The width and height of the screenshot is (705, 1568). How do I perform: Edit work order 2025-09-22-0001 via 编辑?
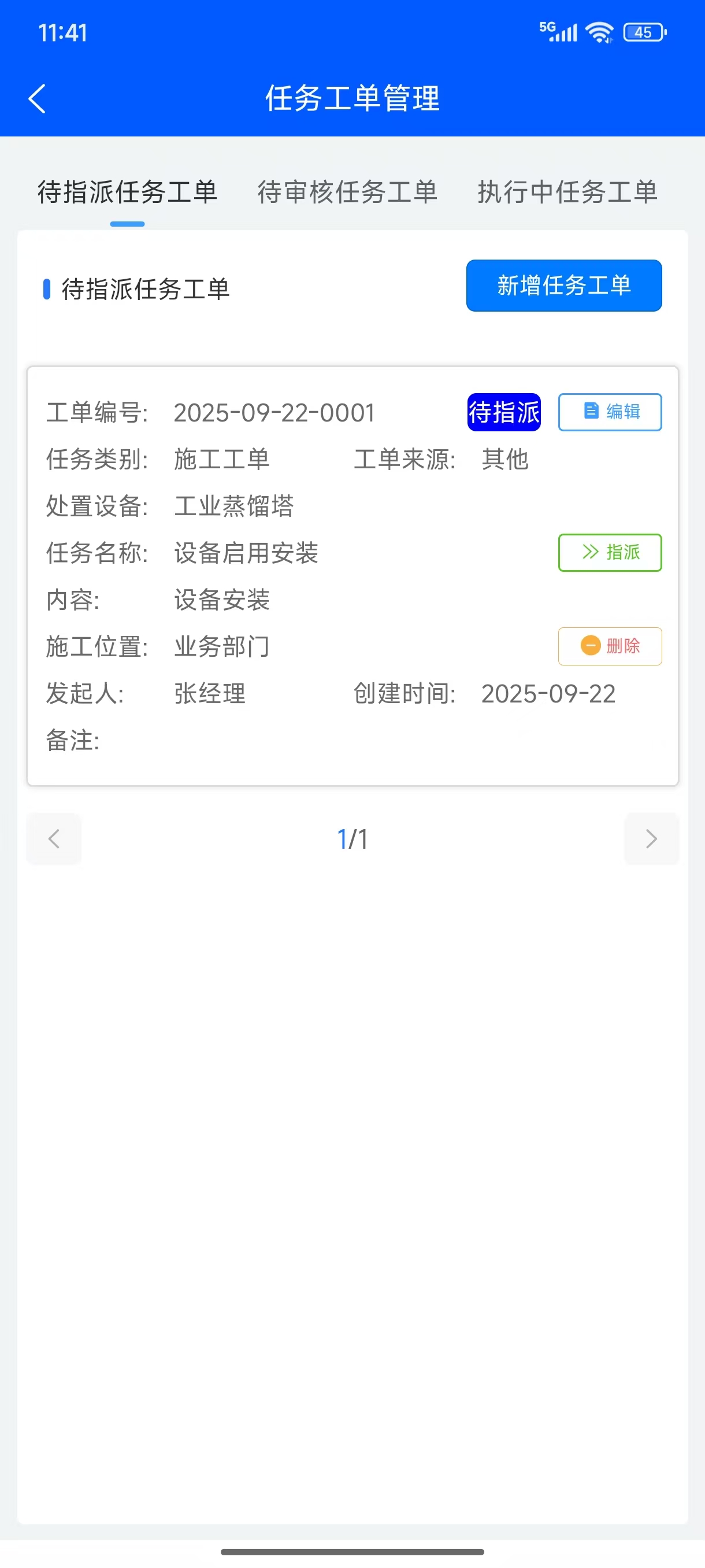click(610, 412)
